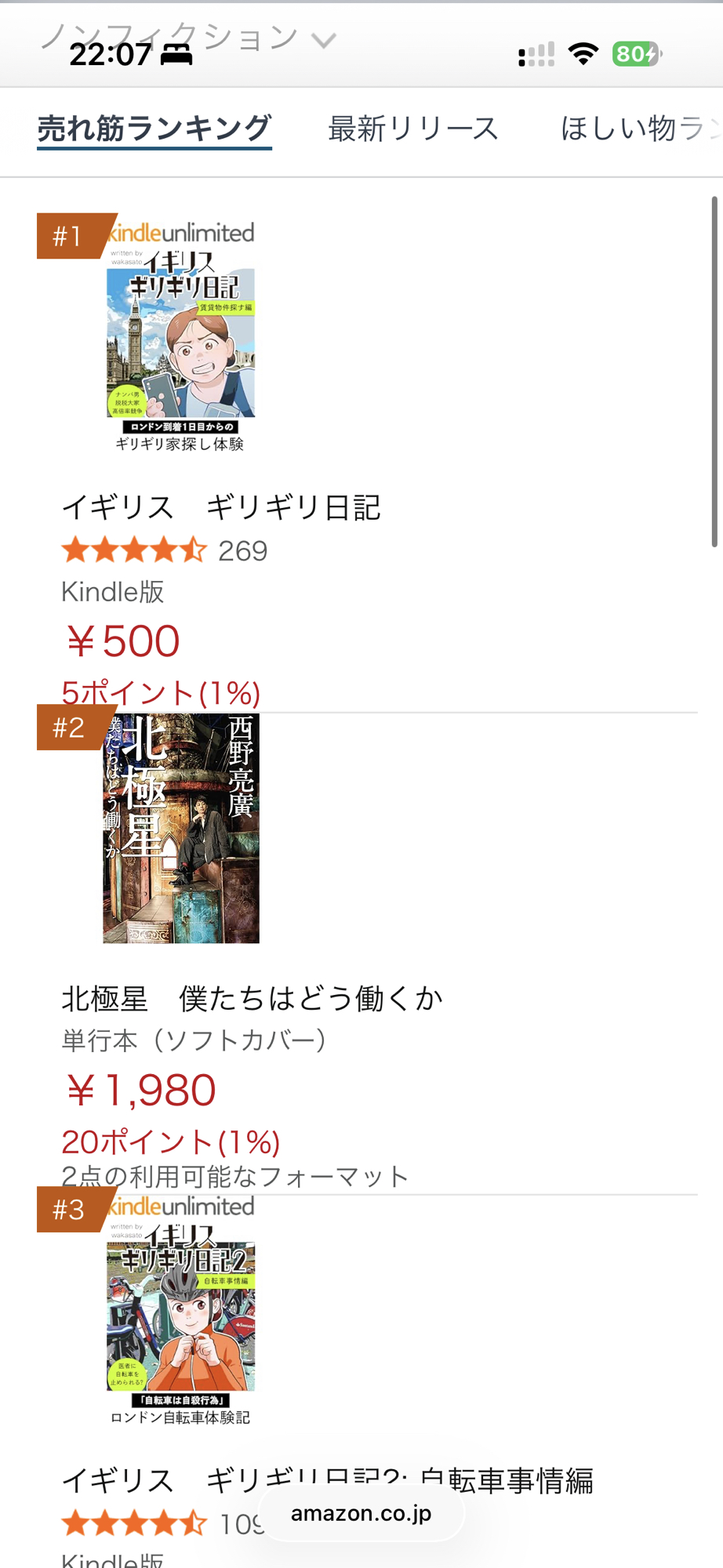Open the title link イギリス ギリギリ日記
The height and width of the screenshot is (1568, 723).
[221, 507]
